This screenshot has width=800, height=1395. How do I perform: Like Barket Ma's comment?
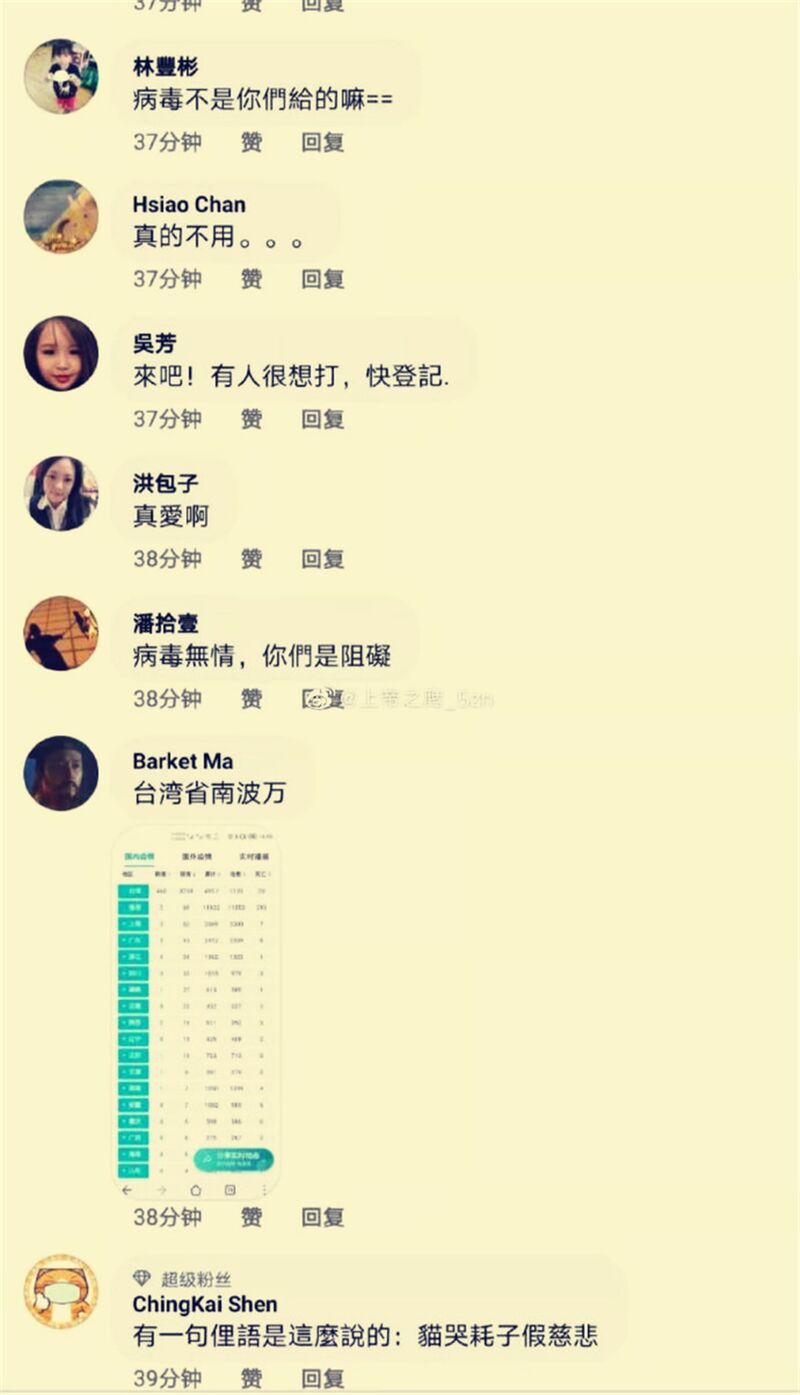(251, 1217)
